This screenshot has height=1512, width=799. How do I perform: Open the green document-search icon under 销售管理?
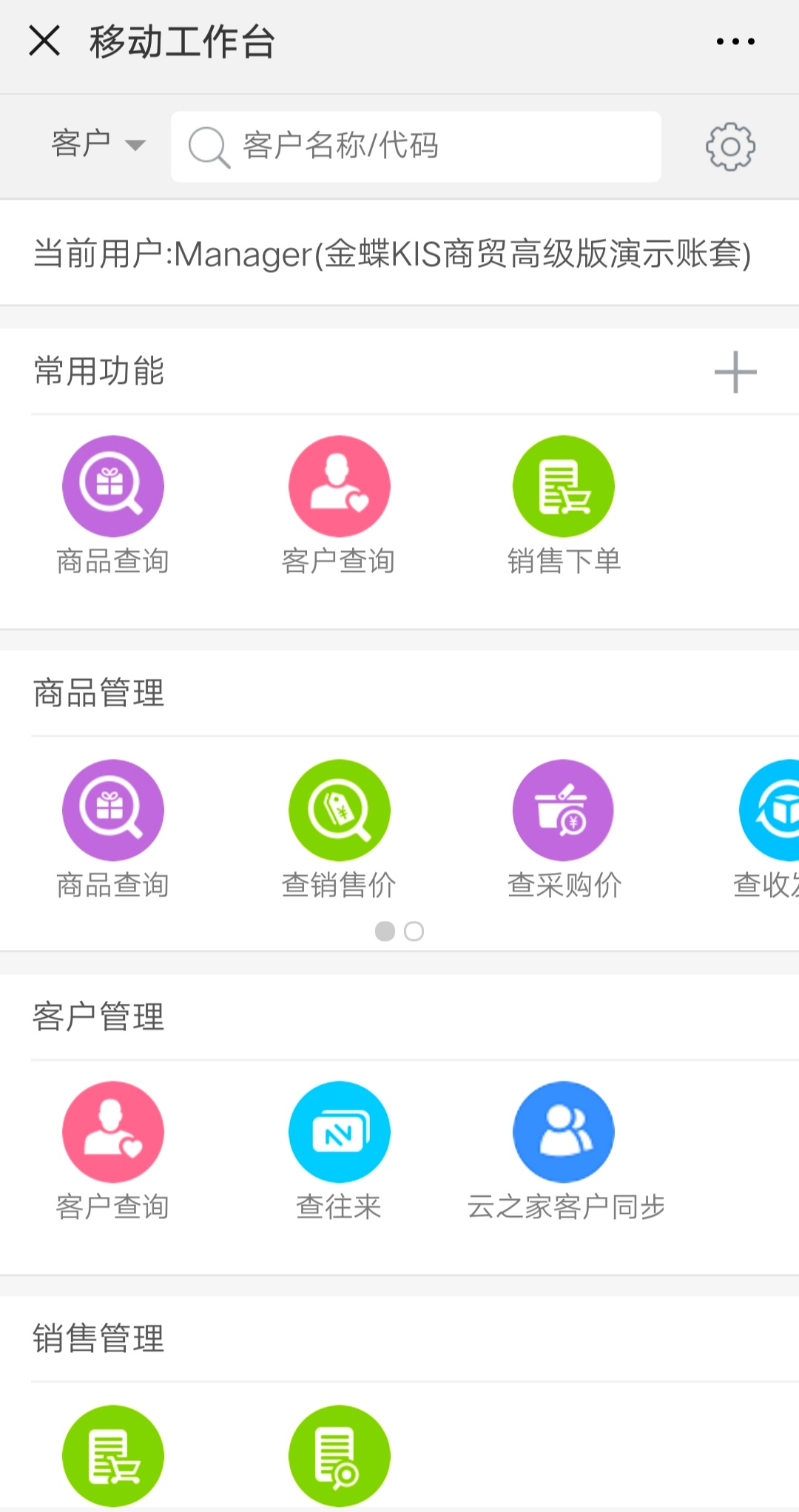coord(339,1456)
